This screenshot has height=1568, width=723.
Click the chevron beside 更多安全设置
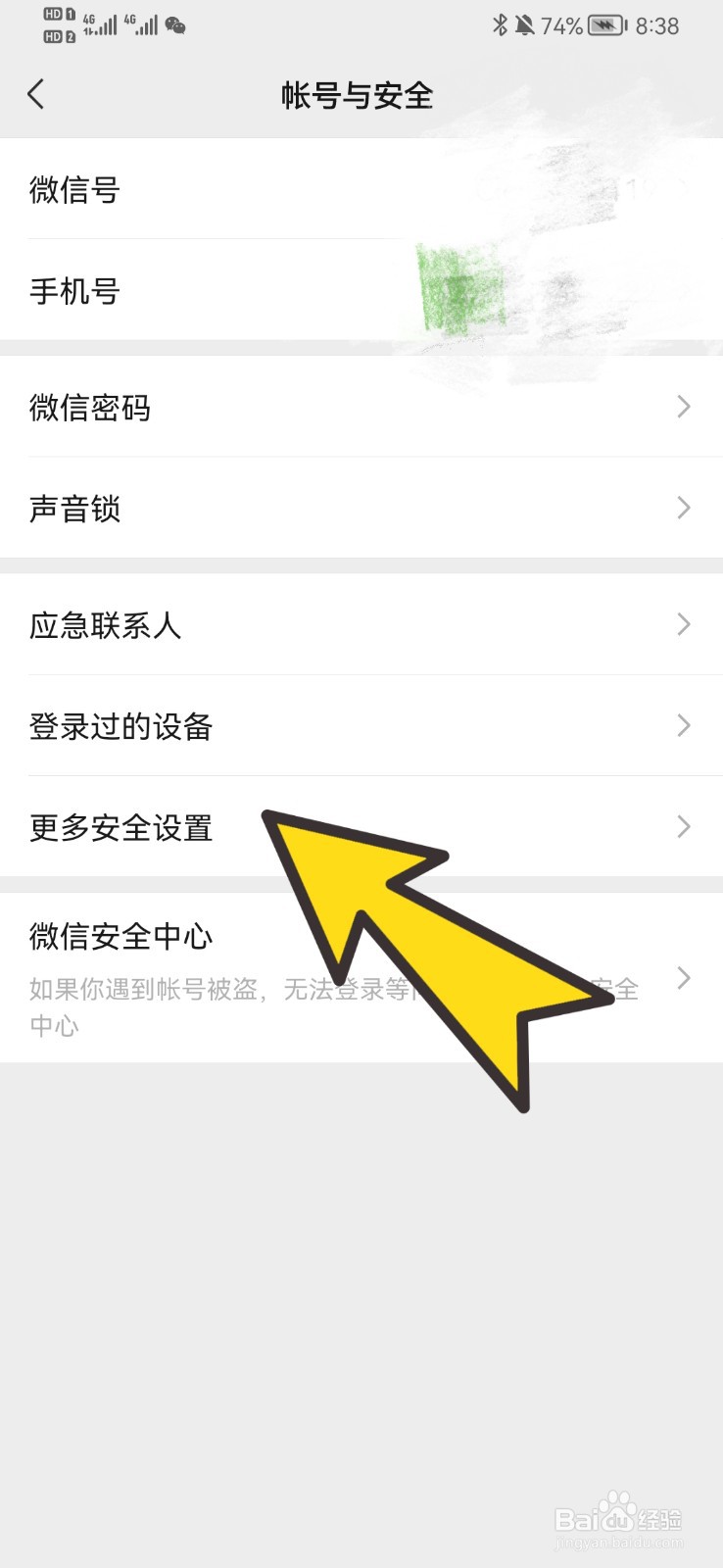click(x=683, y=827)
